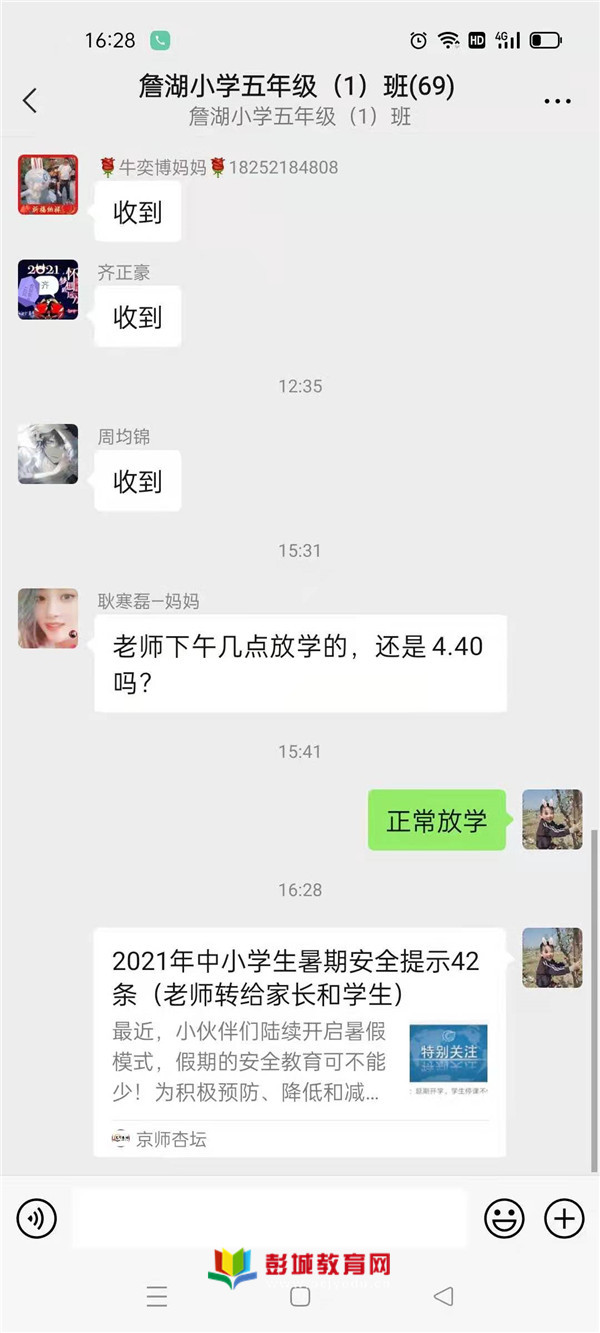Open the recent apps button

(x=157, y=1297)
